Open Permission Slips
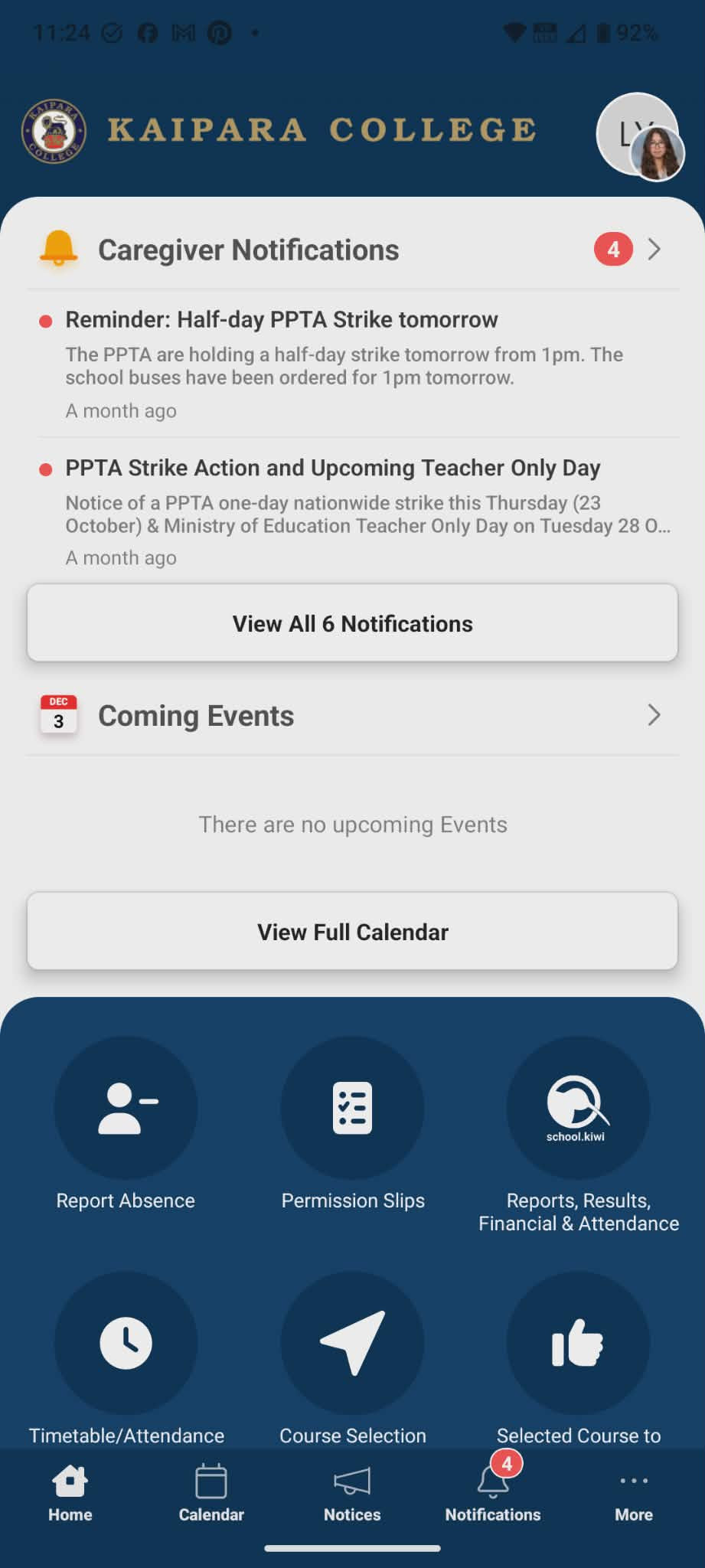 pos(352,1108)
